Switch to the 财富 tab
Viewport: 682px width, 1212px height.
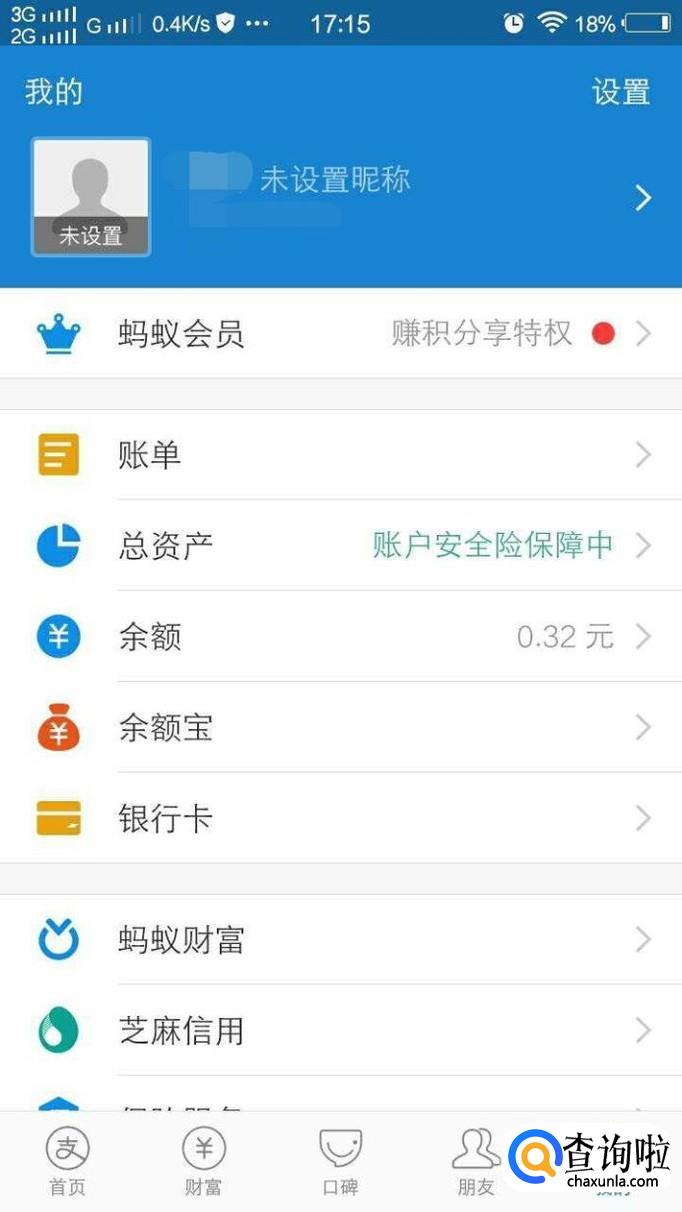coord(204,1162)
